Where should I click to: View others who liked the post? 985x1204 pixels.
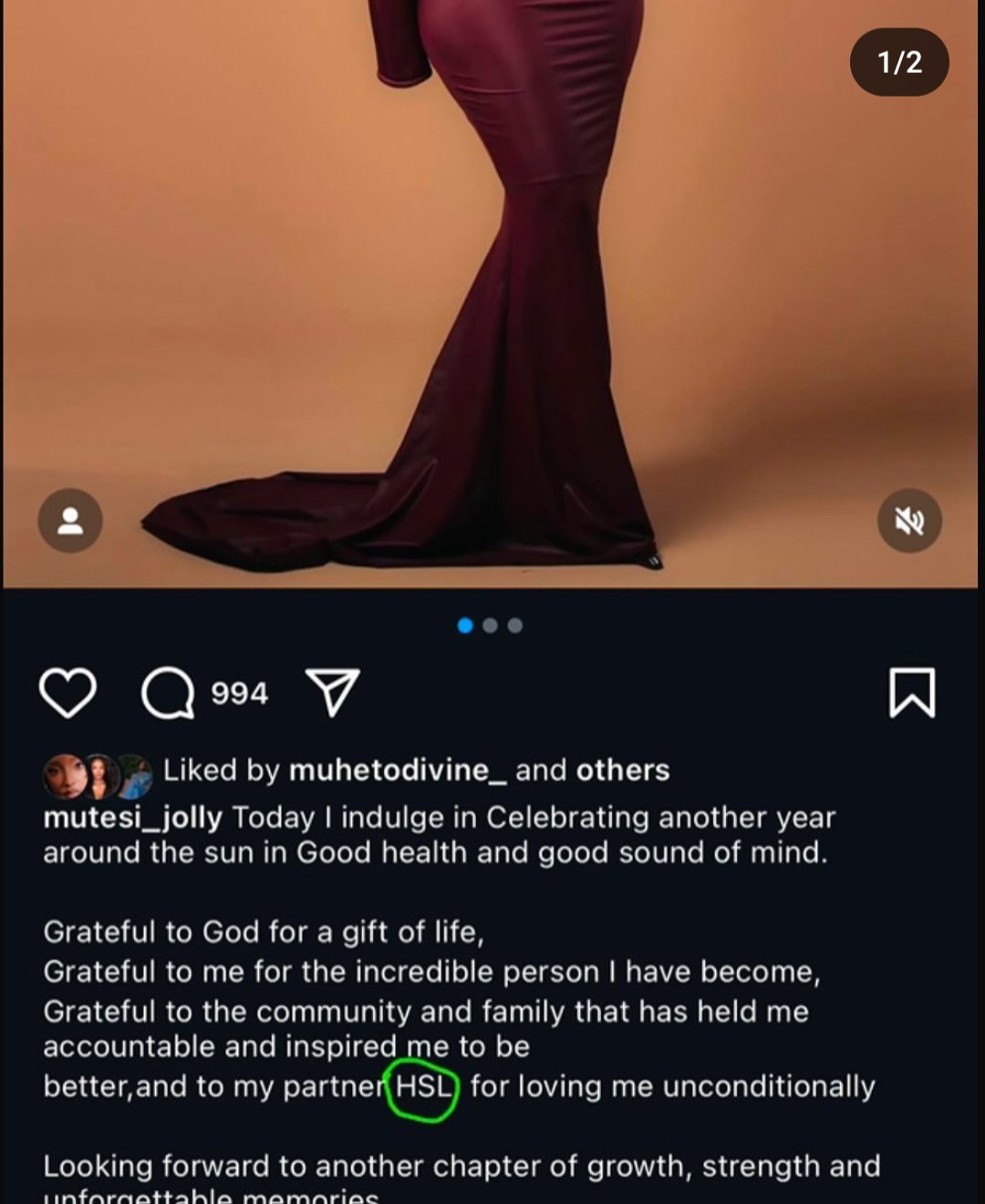pos(623,771)
